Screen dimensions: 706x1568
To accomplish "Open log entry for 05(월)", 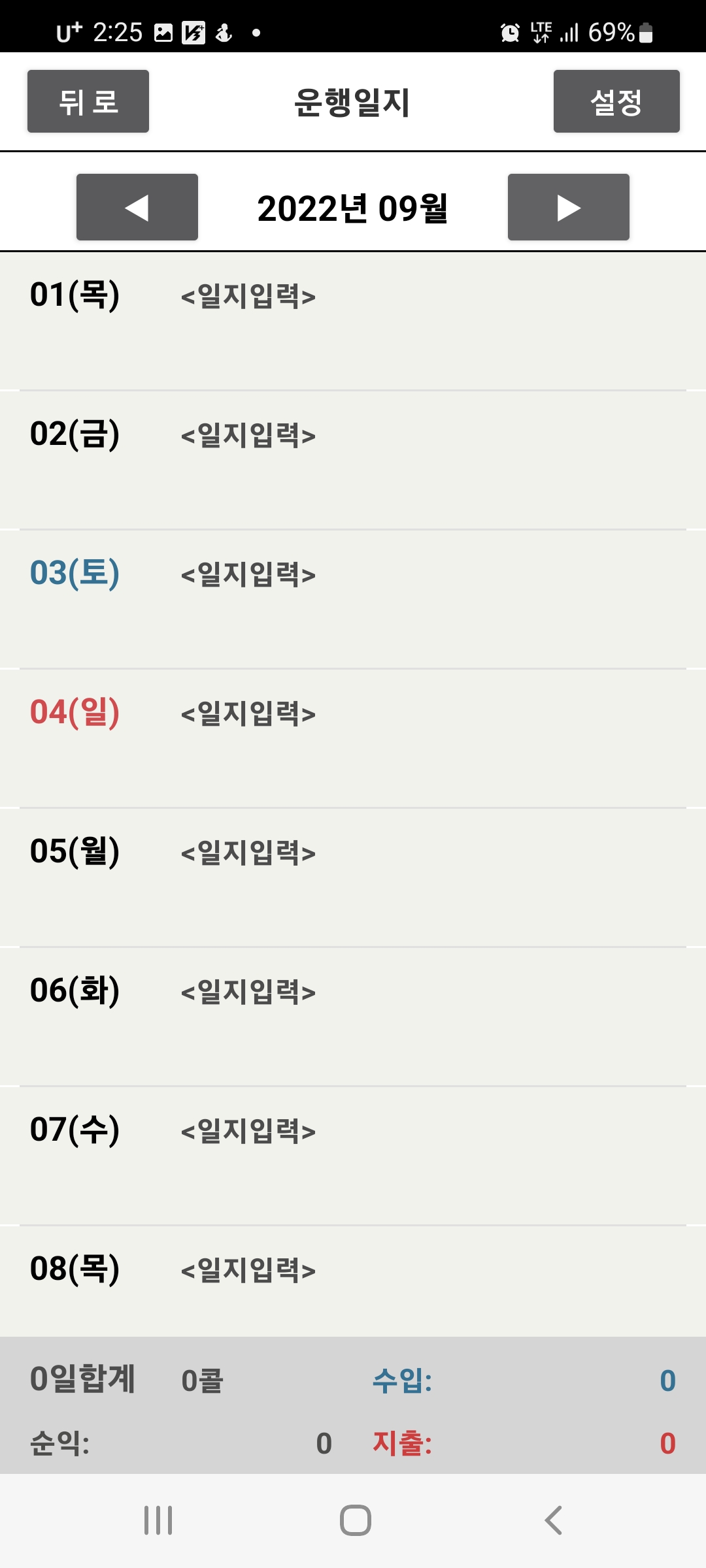I will pos(248,853).
